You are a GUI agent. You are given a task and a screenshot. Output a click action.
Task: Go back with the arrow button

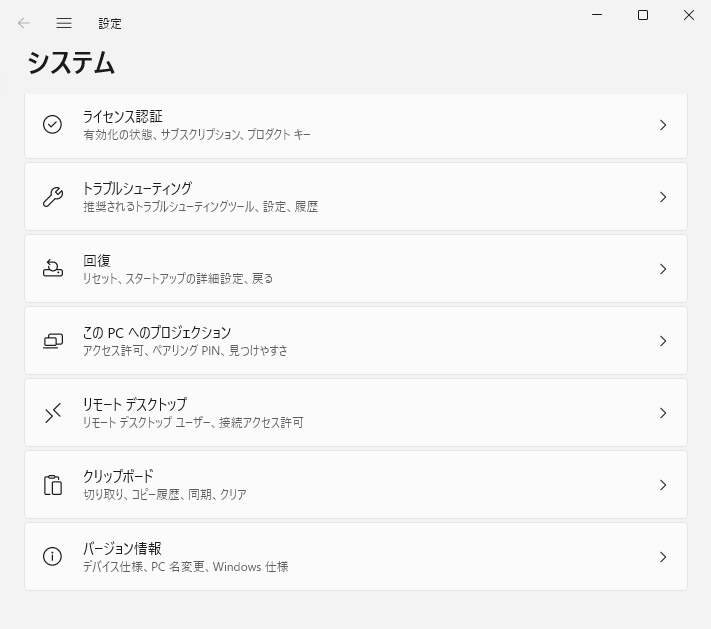(x=24, y=23)
